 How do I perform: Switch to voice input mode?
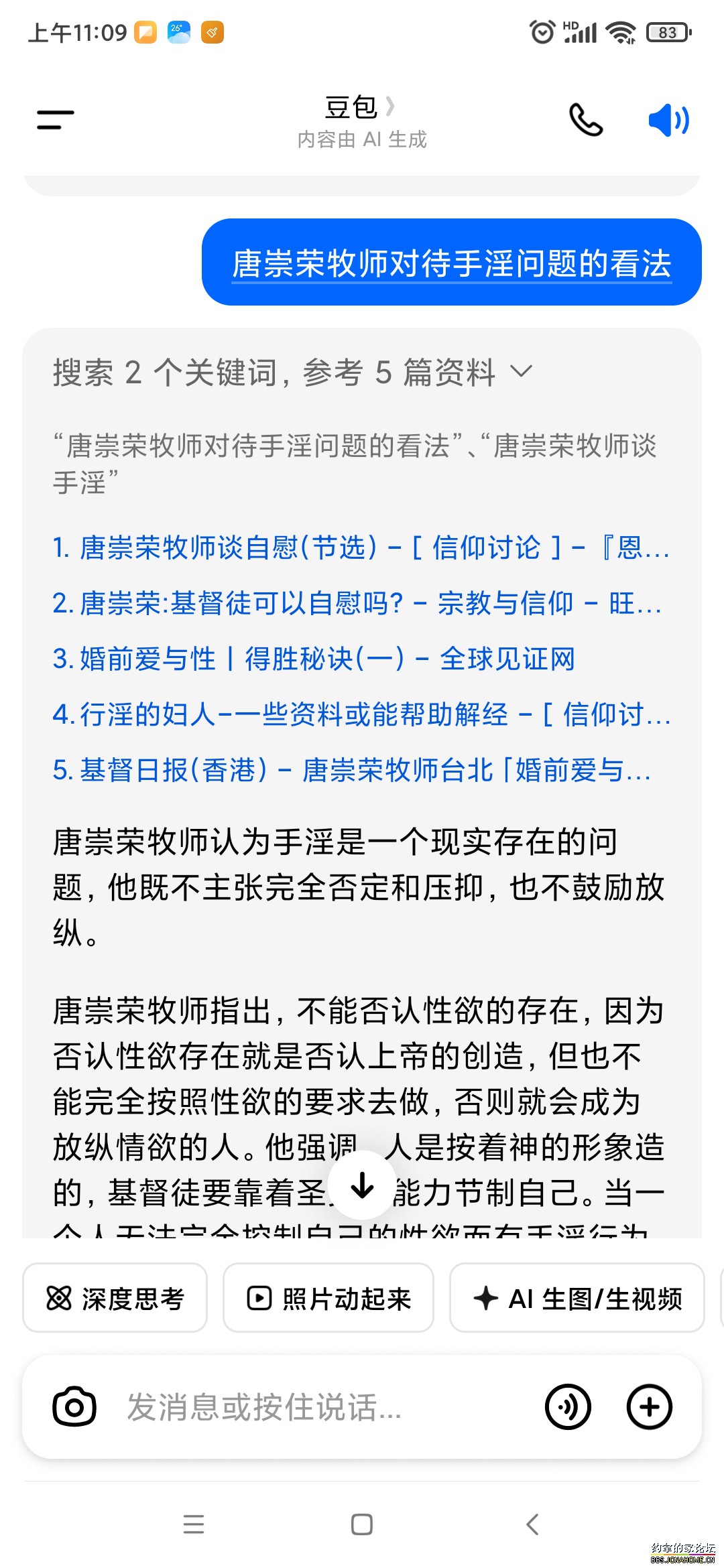tap(568, 1407)
